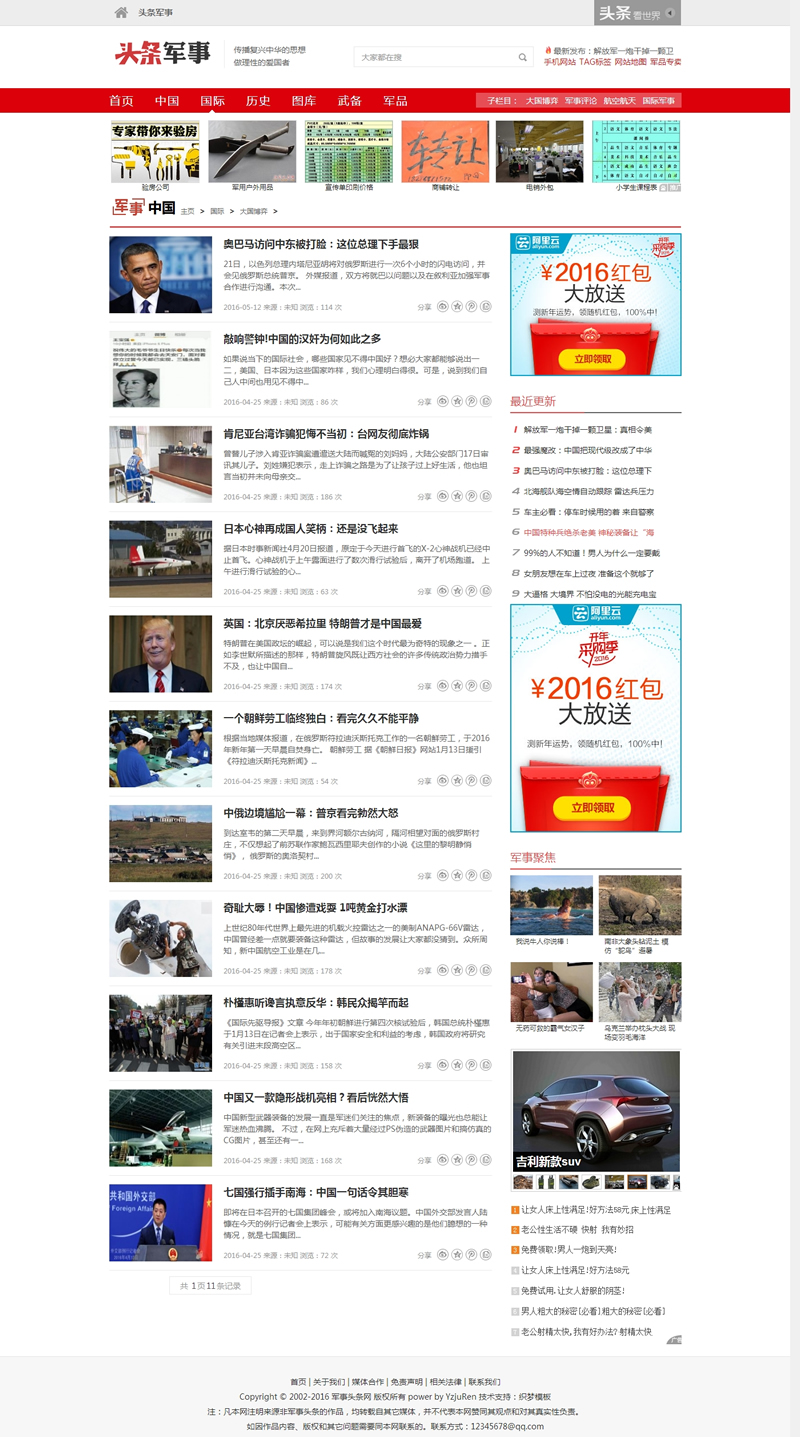This screenshot has width=800, height=1437.
Task: Switch to the 中国 nav tab
Action: point(167,101)
